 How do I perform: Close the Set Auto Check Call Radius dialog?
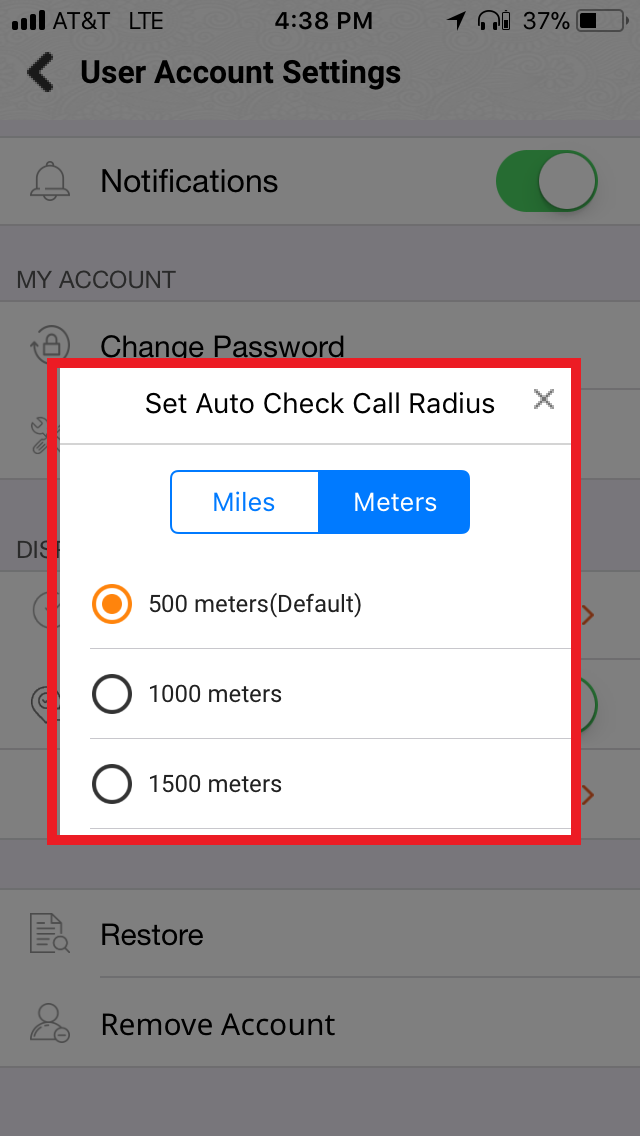pyautogui.click(x=543, y=400)
